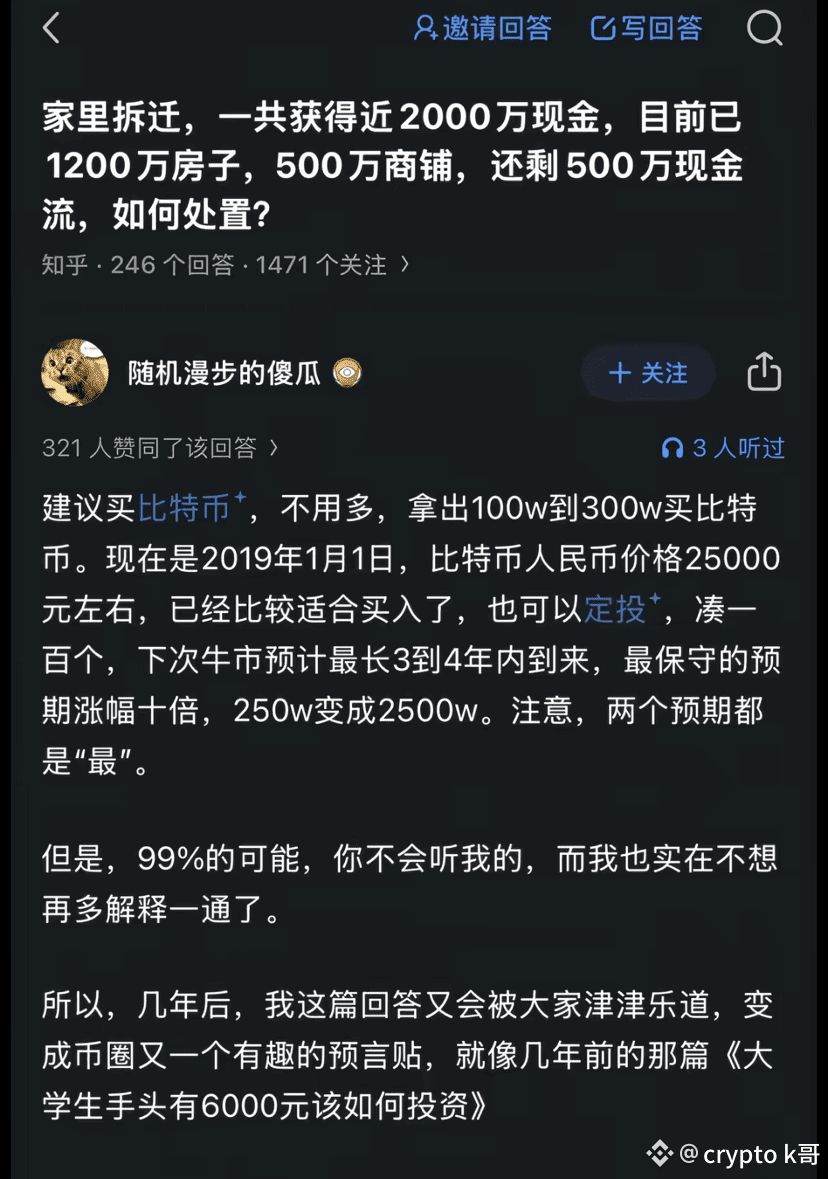Open the 比特币 keyword link
Screen dimensions: 828x1179
coord(185,508)
